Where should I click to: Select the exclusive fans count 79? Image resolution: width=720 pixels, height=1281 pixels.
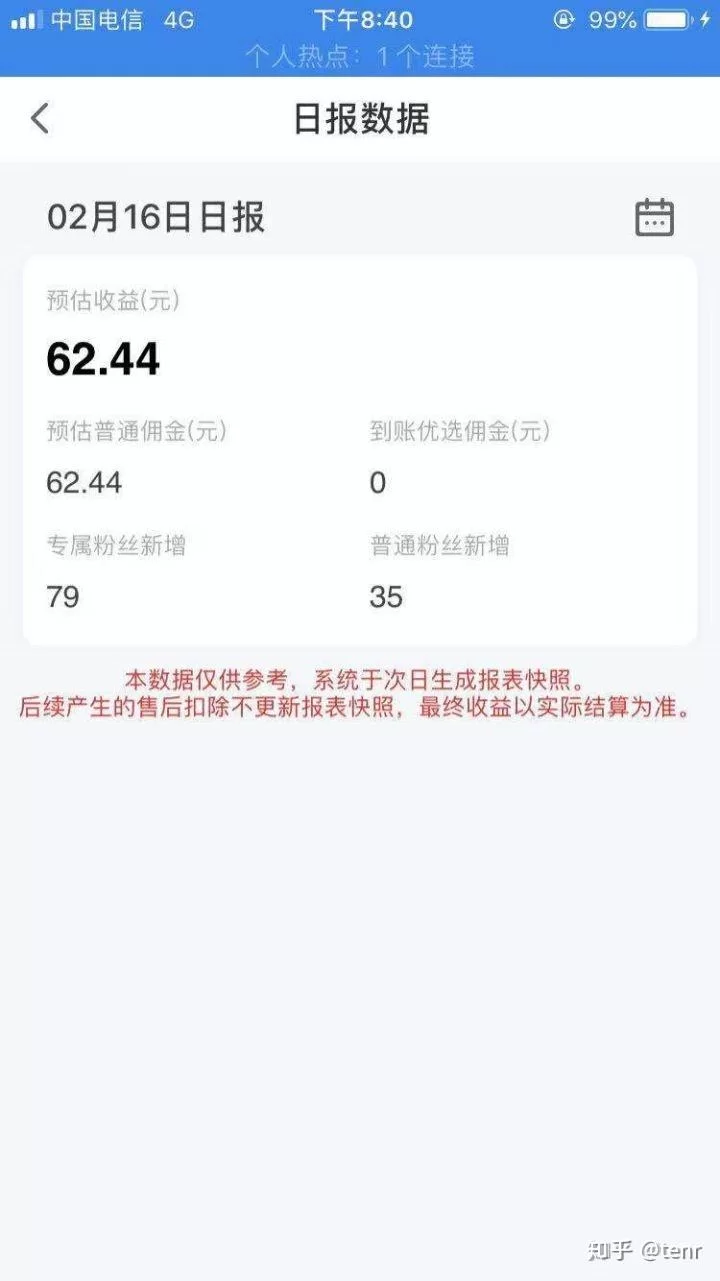click(63, 596)
